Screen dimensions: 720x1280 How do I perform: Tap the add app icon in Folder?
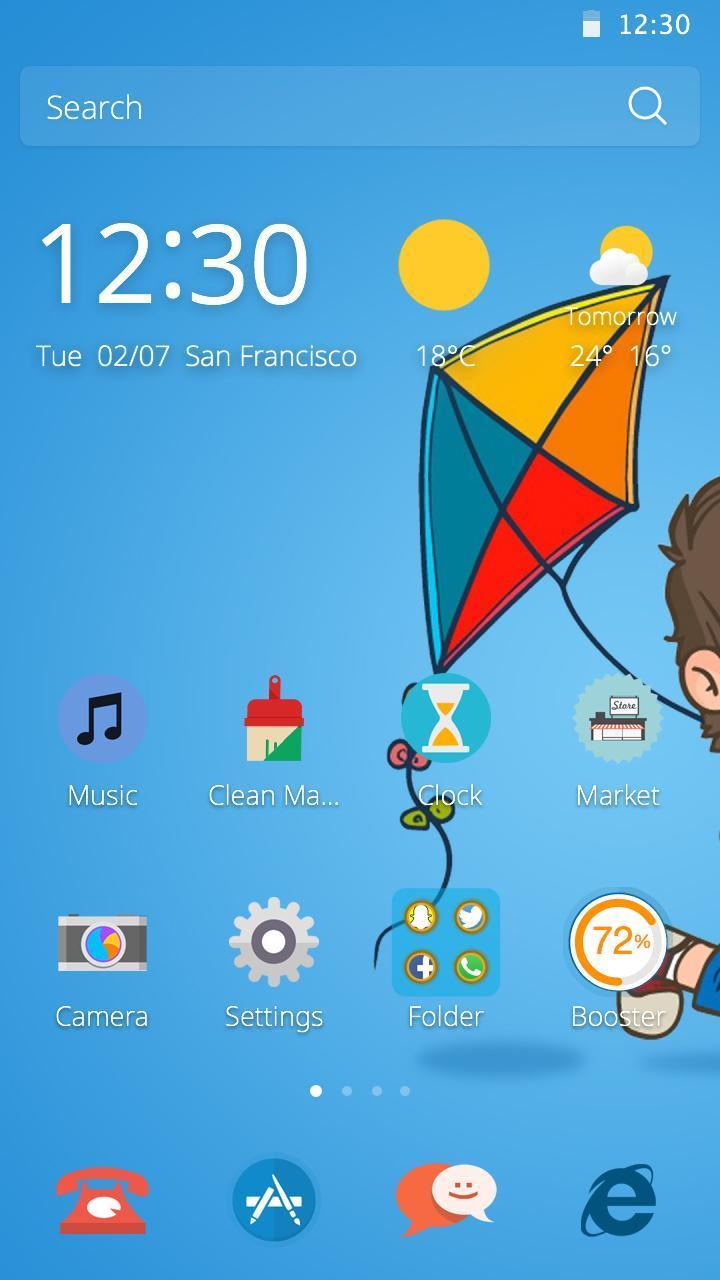(x=421, y=965)
